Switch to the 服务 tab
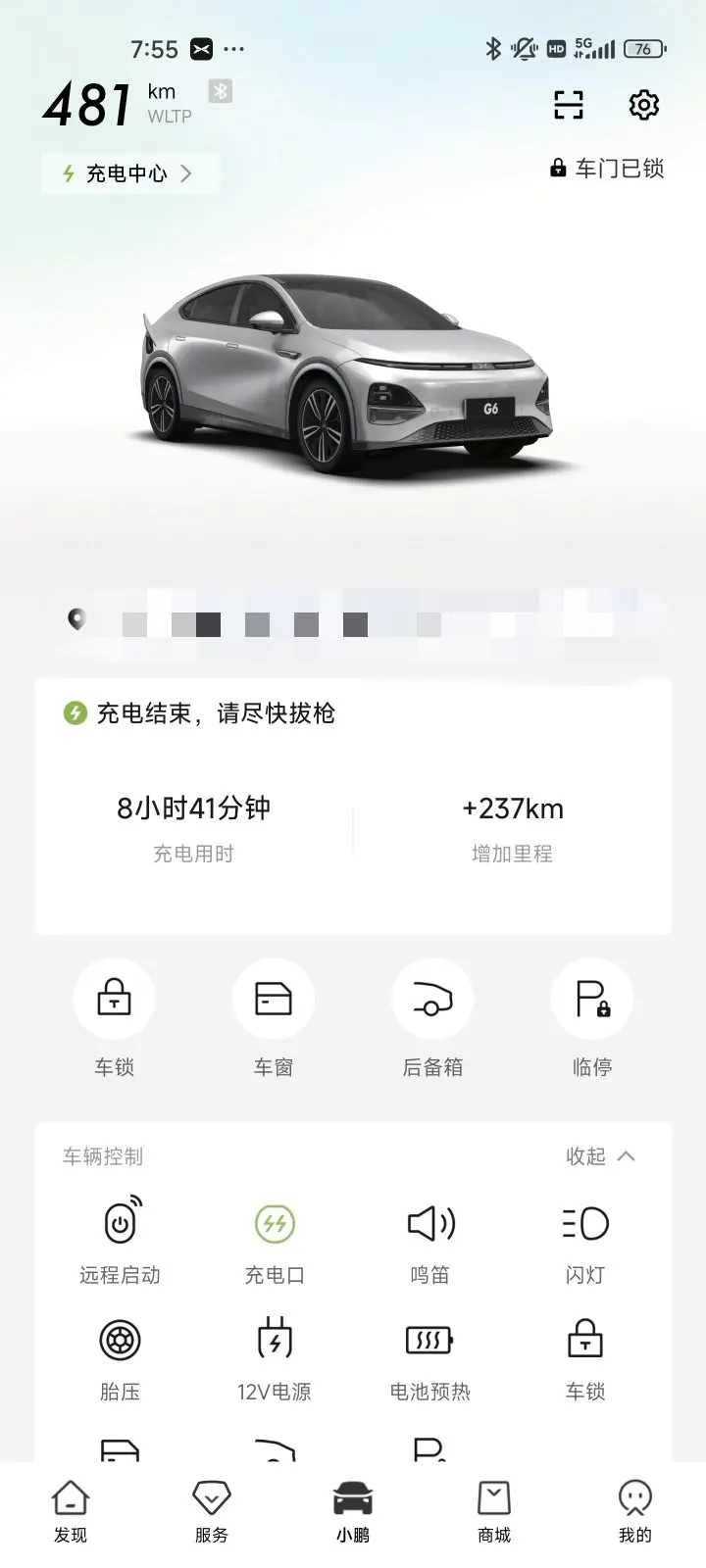This screenshot has width=706, height=1568. point(212,1511)
